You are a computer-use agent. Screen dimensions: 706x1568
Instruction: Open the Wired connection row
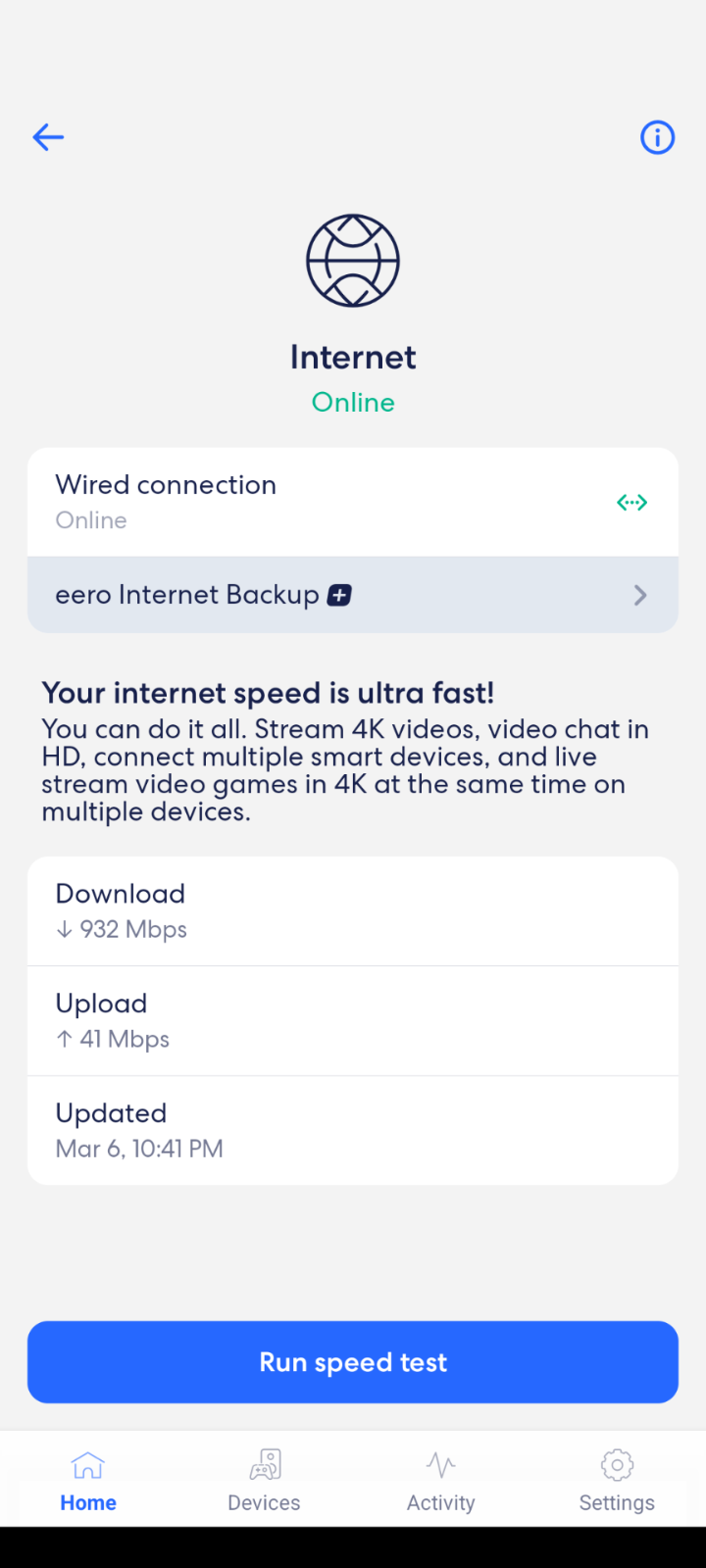[353, 503]
